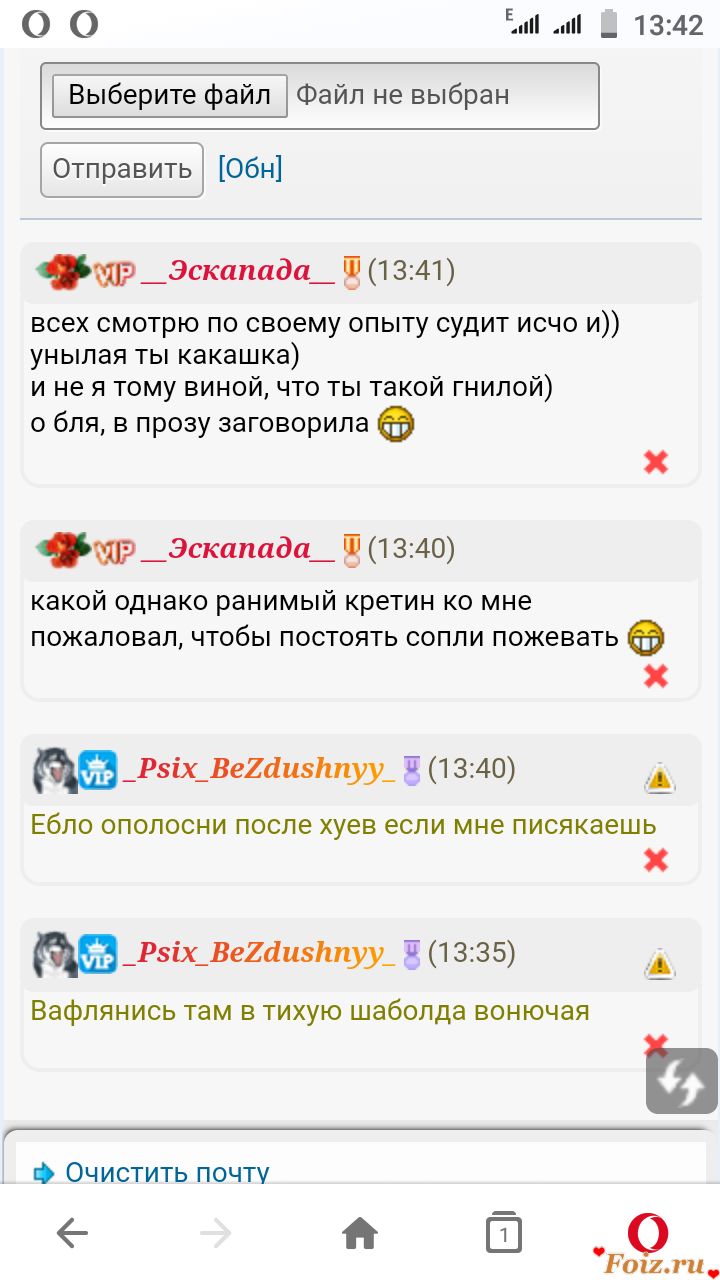Viewport: 720px width, 1280px height.
Task: Go back in the browser
Action: tap(72, 1235)
